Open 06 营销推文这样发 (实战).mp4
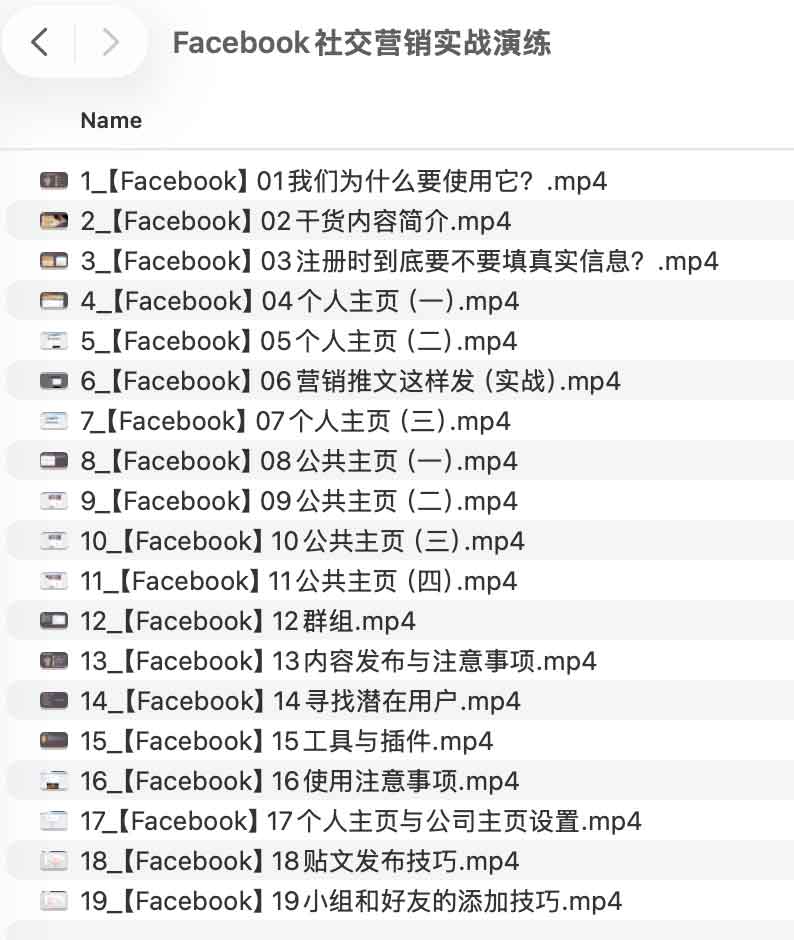This screenshot has width=794, height=940. [x=350, y=381]
